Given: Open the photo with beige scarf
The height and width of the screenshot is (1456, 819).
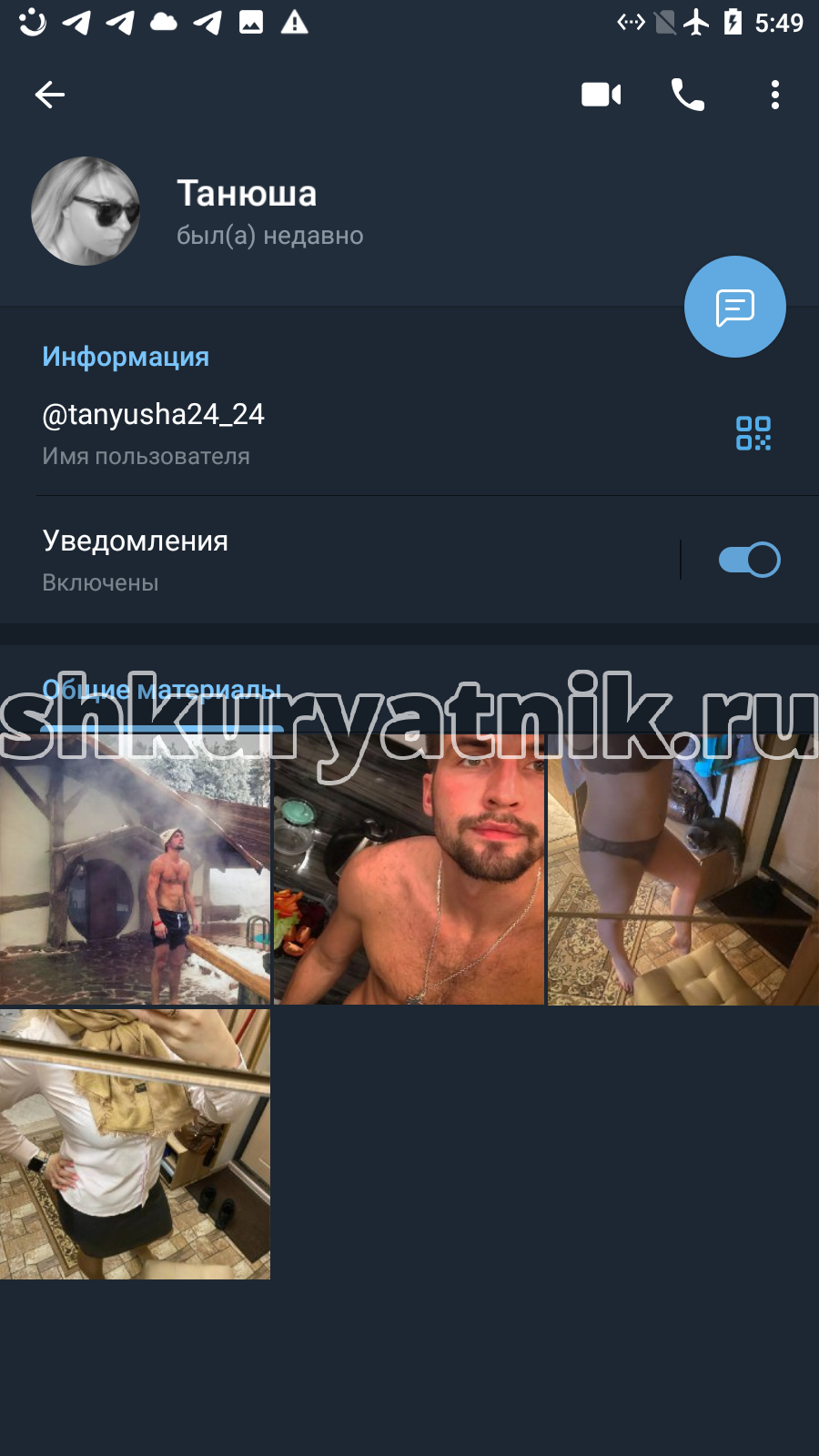Looking at the screenshot, I should pos(135,1144).
